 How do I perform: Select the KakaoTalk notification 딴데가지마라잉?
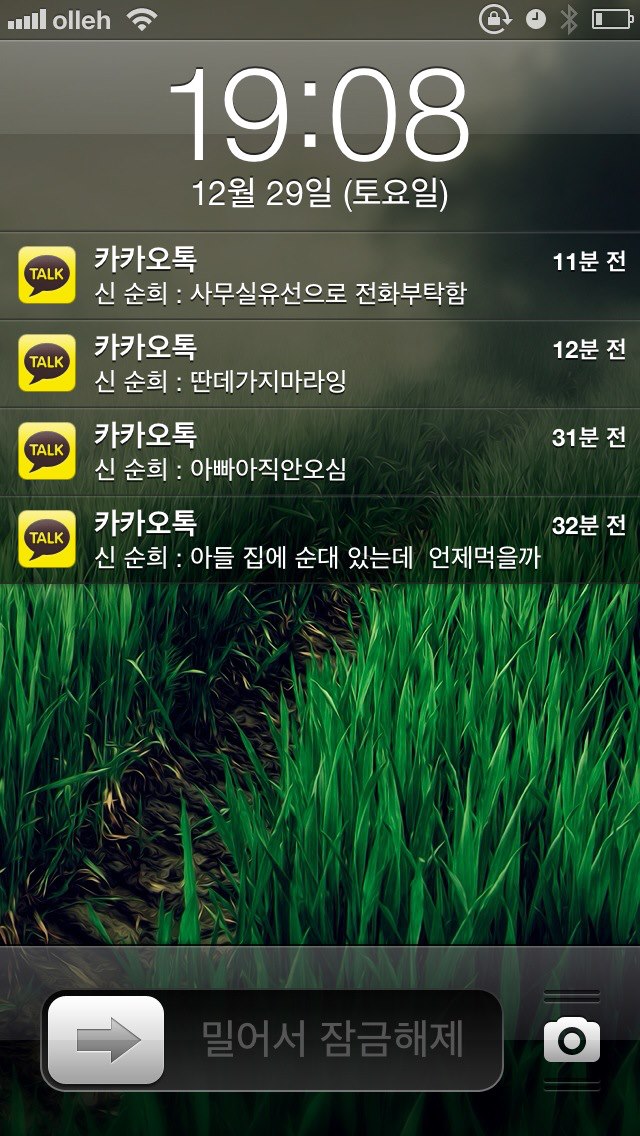tap(320, 364)
